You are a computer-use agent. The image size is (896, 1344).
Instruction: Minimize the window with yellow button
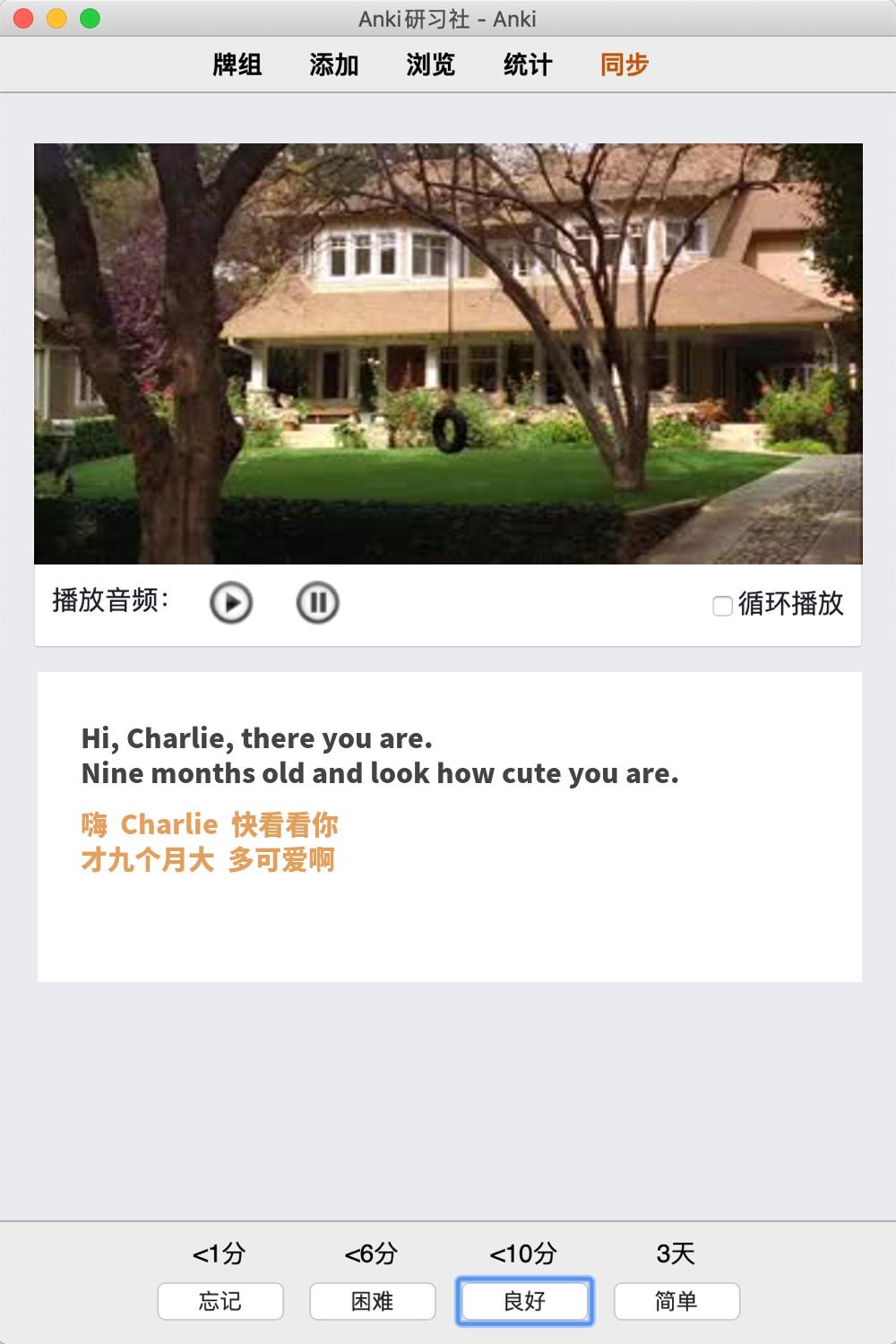(x=56, y=19)
